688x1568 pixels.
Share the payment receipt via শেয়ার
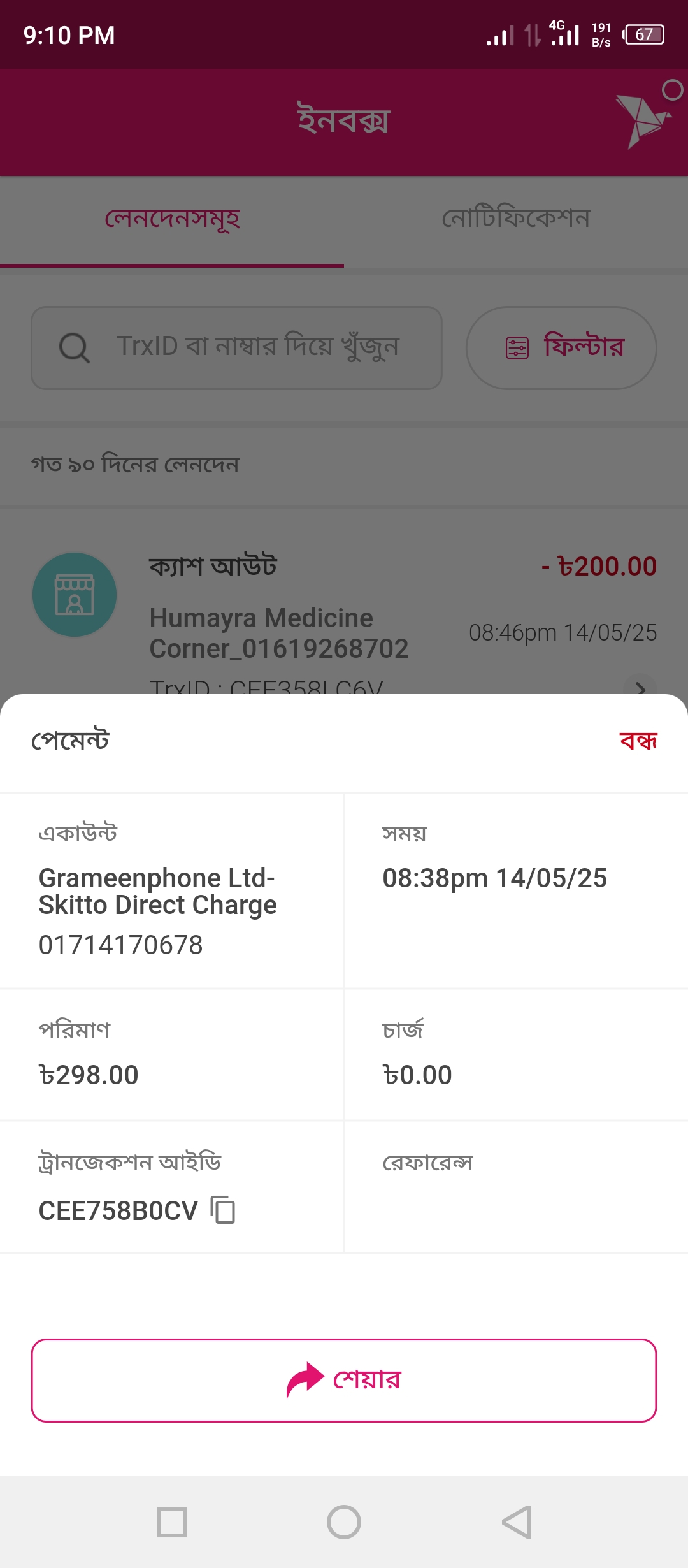[x=344, y=1381]
